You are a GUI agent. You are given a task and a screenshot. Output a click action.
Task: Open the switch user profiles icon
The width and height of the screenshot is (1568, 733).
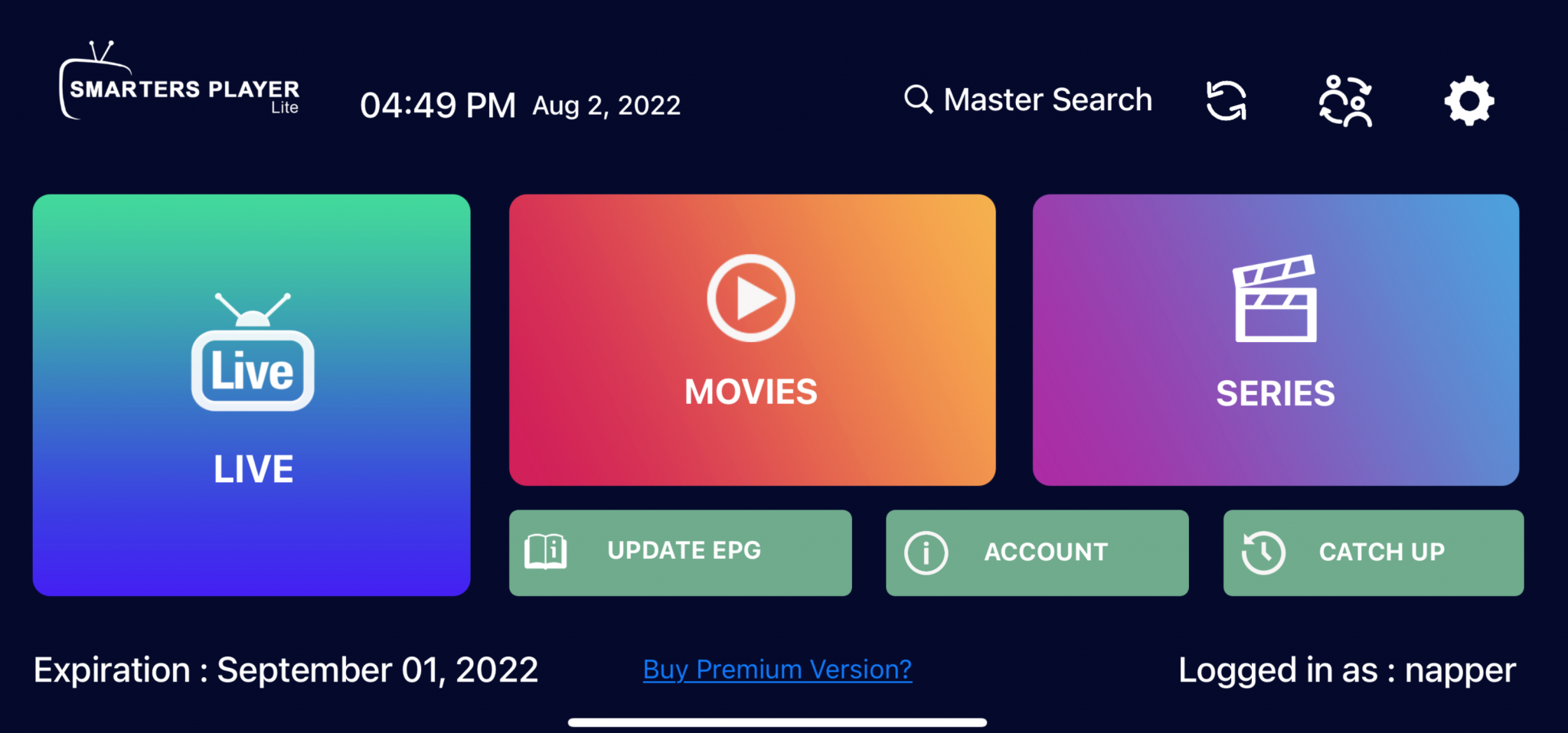coord(1345,101)
